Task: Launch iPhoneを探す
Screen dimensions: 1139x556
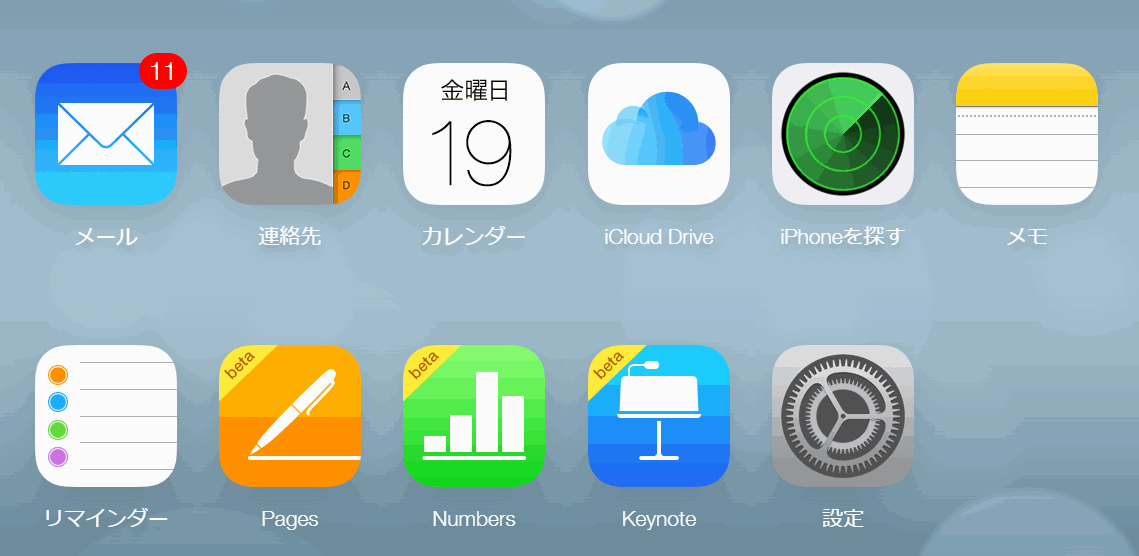Action: 842,134
